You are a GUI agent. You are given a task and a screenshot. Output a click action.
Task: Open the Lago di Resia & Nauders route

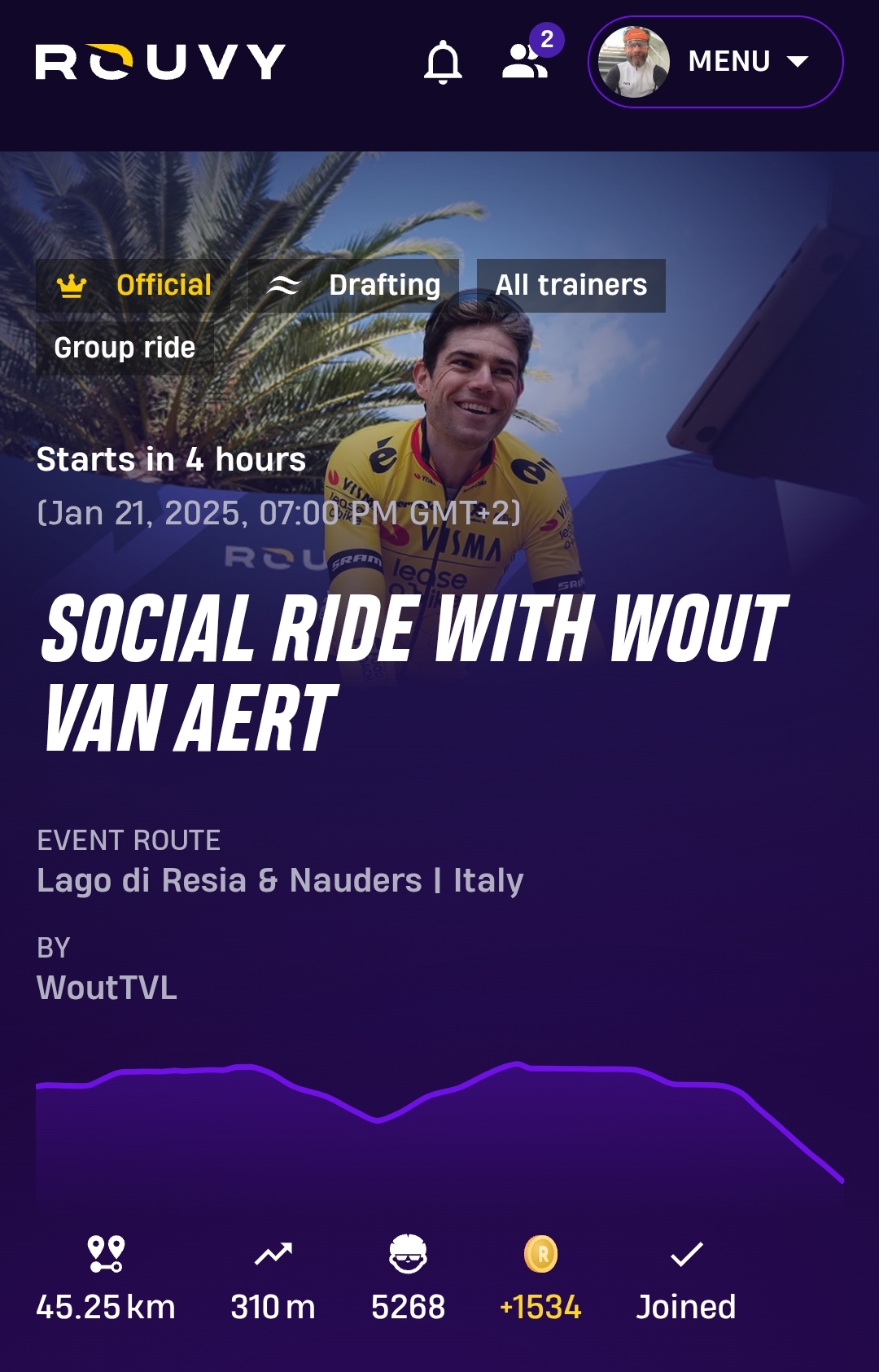click(x=280, y=880)
